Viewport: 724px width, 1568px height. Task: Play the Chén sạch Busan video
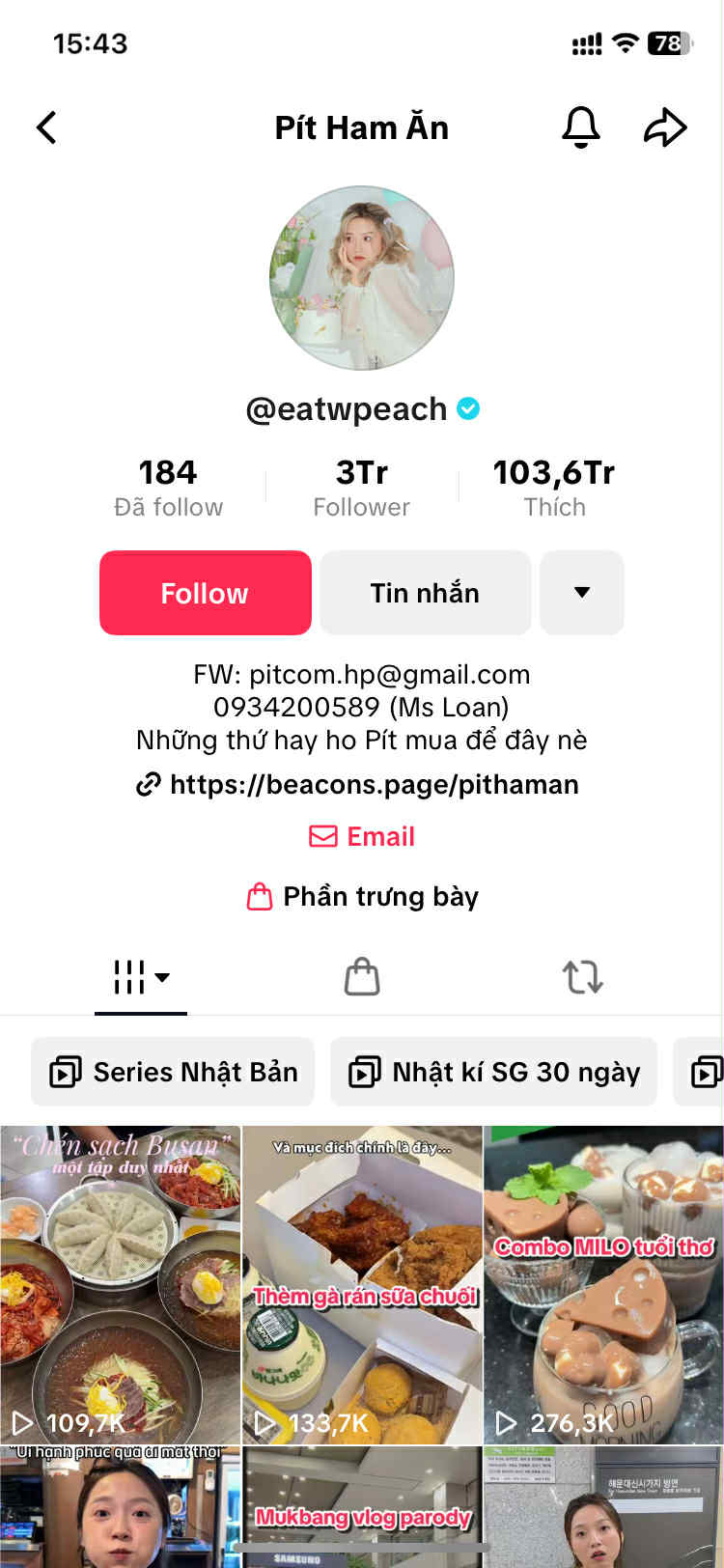click(120, 1285)
